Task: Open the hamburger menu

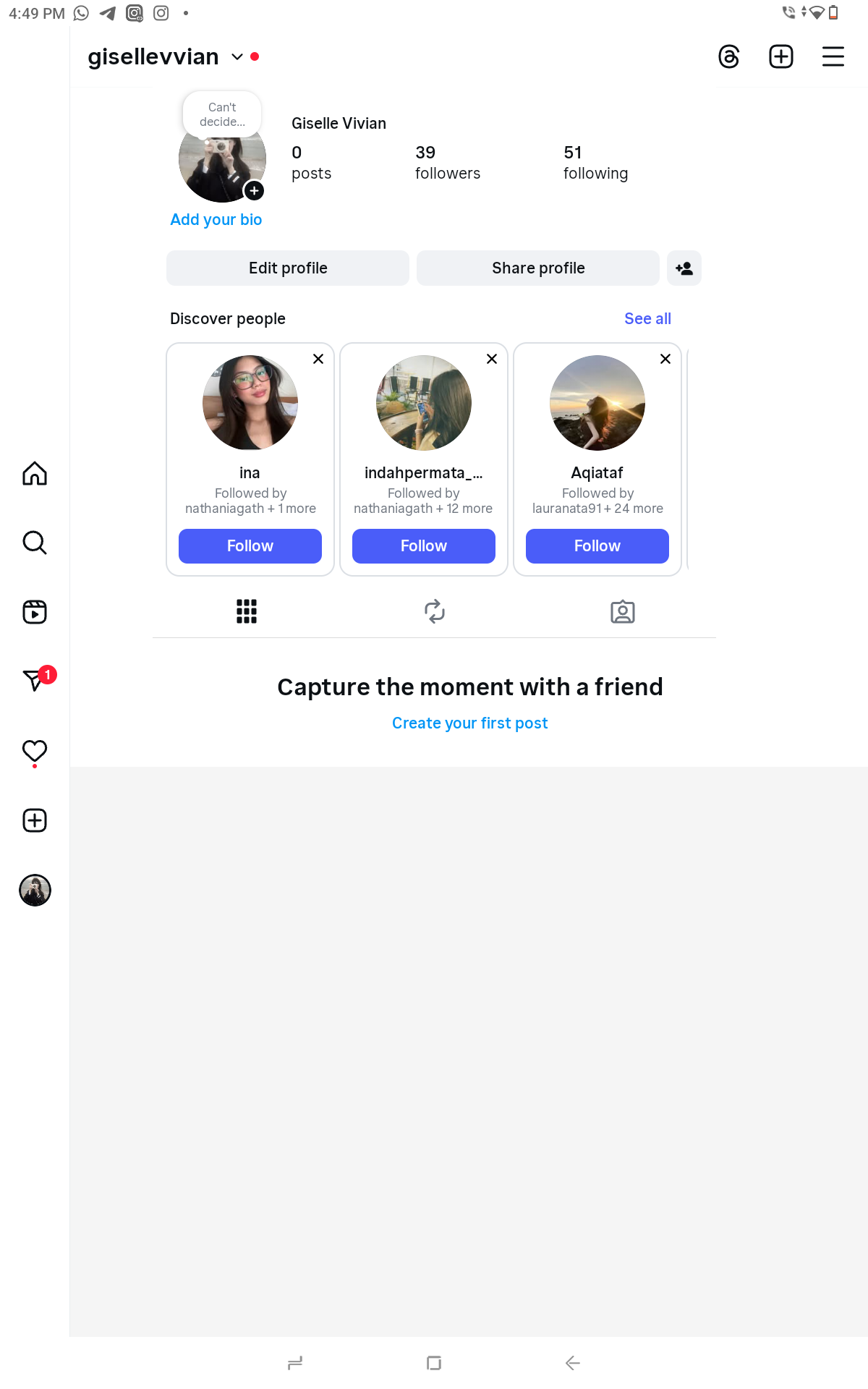Action: (833, 56)
